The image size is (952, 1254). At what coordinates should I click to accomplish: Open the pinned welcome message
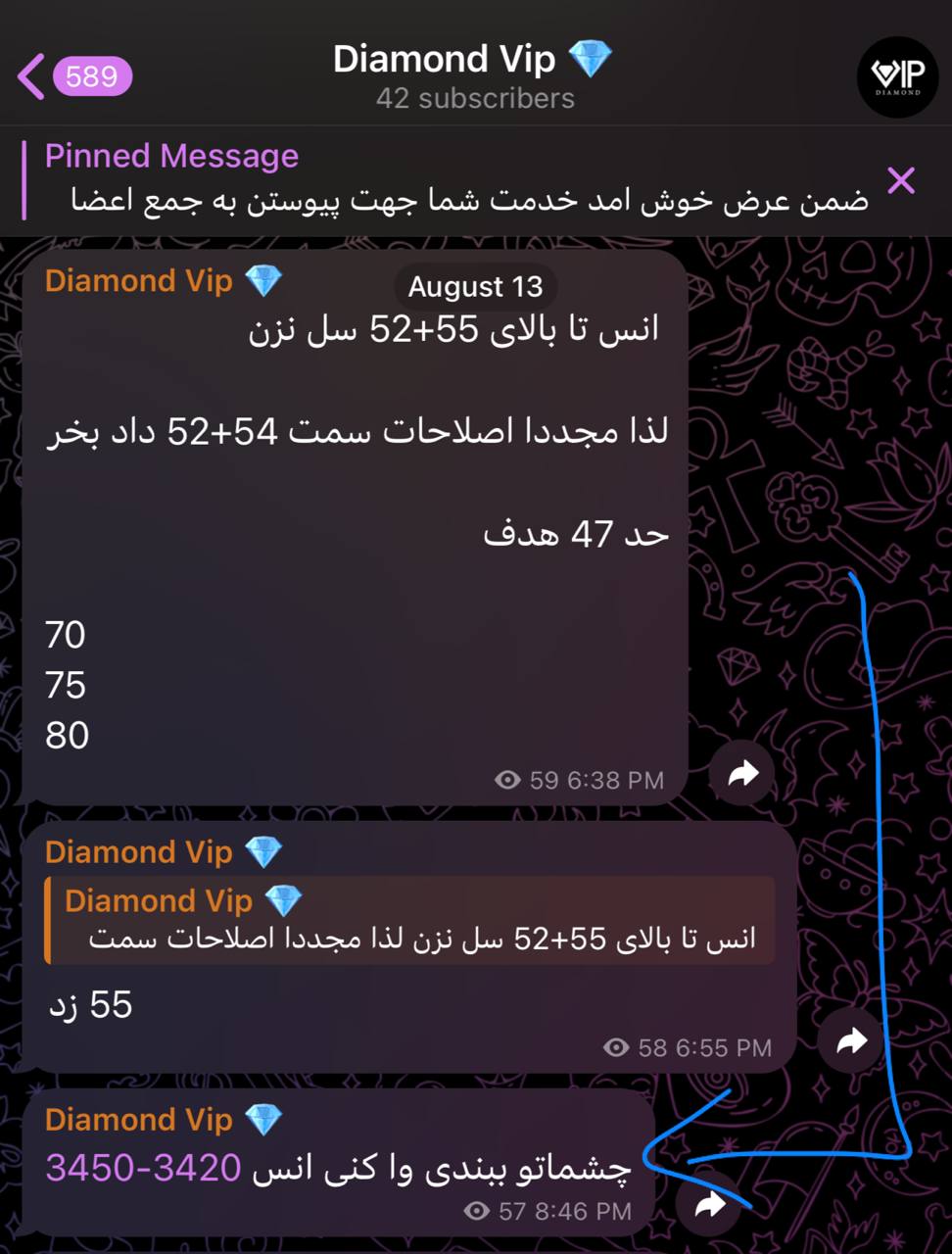click(470, 181)
